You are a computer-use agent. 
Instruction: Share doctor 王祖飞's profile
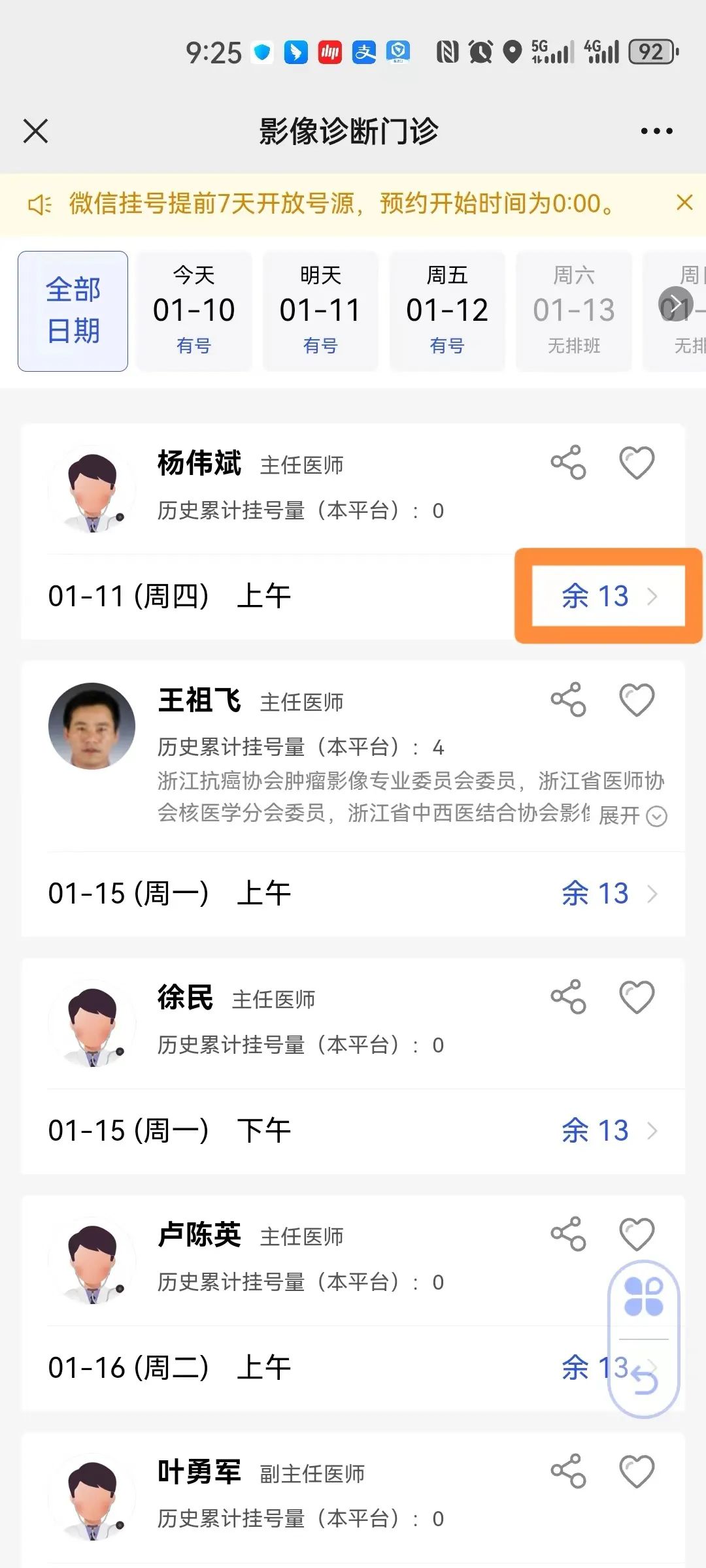click(x=568, y=700)
